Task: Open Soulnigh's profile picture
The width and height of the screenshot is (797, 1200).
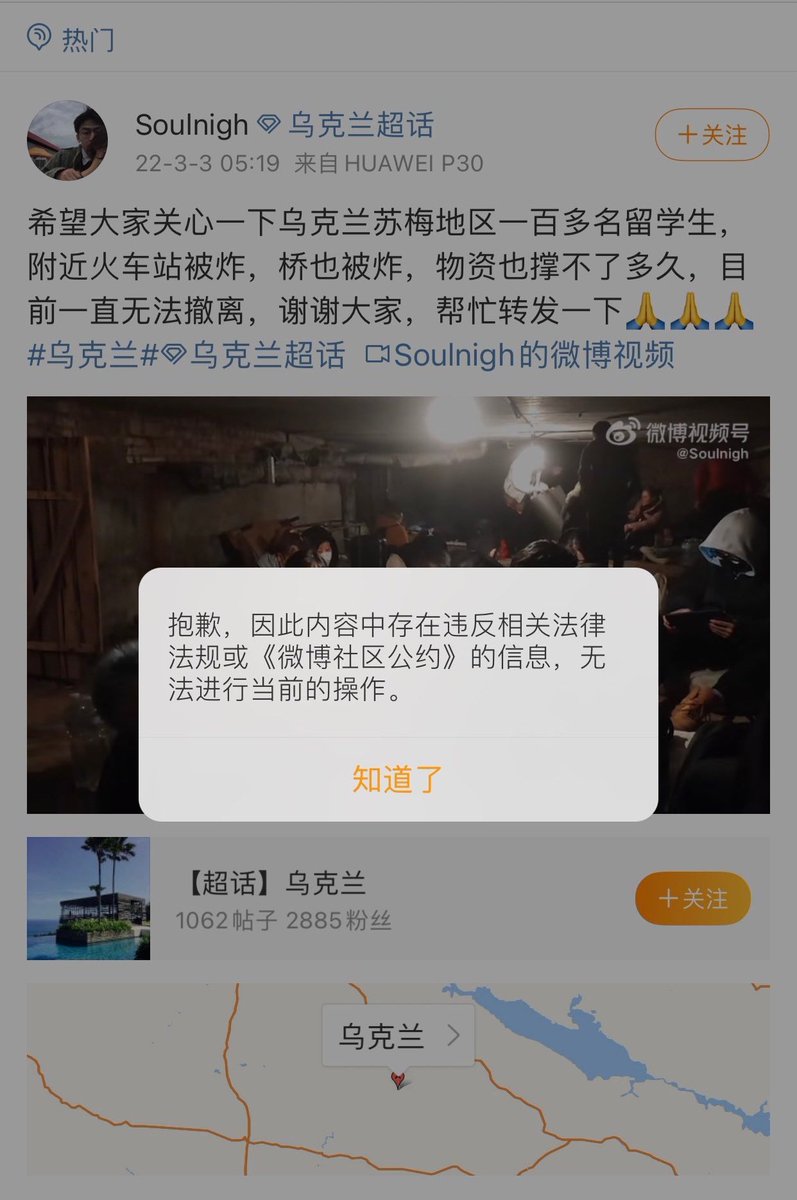Action: click(x=67, y=140)
